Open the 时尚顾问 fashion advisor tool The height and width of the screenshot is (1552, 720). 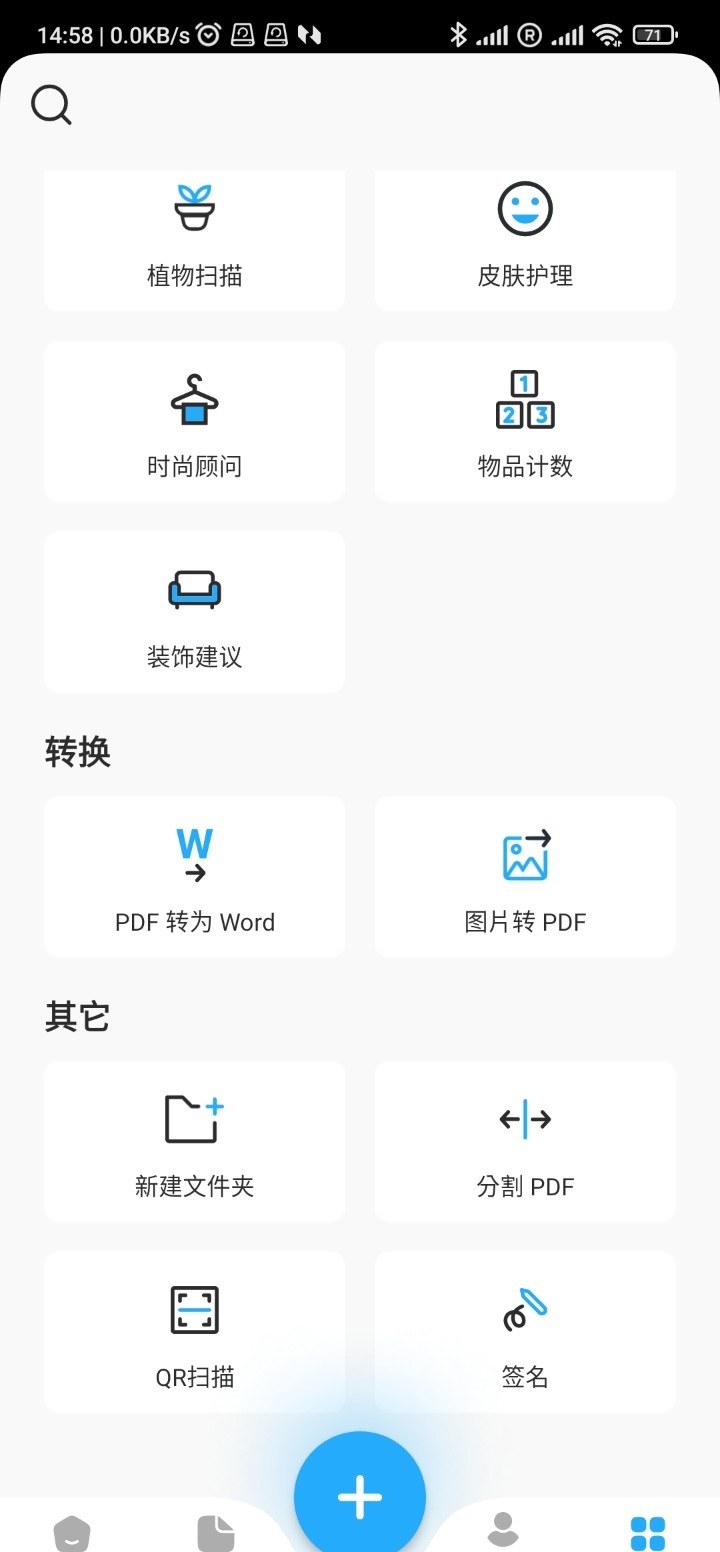tap(194, 420)
